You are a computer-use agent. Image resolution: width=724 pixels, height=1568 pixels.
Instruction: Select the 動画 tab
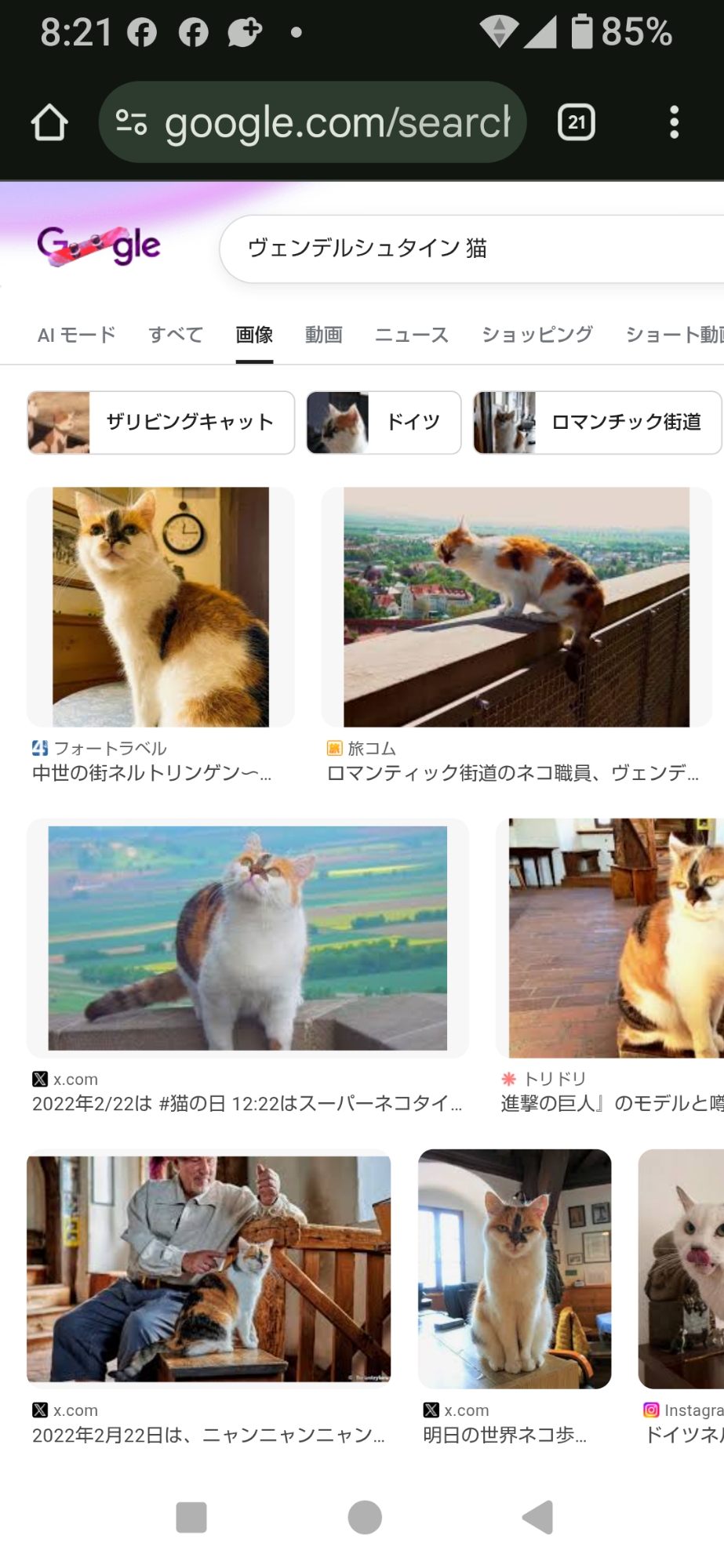pos(323,335)
